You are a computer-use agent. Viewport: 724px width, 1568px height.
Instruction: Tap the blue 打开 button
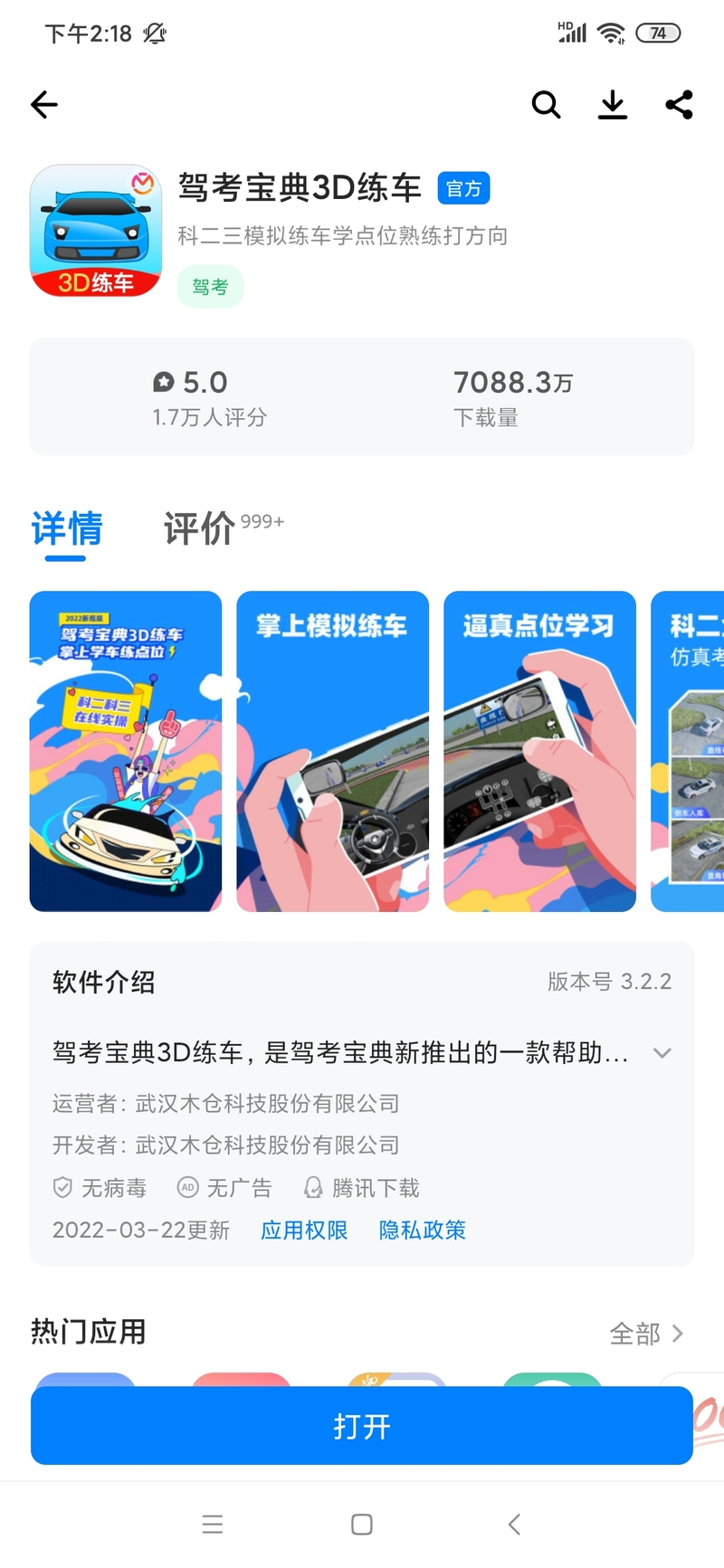(x=362, y=1426)
